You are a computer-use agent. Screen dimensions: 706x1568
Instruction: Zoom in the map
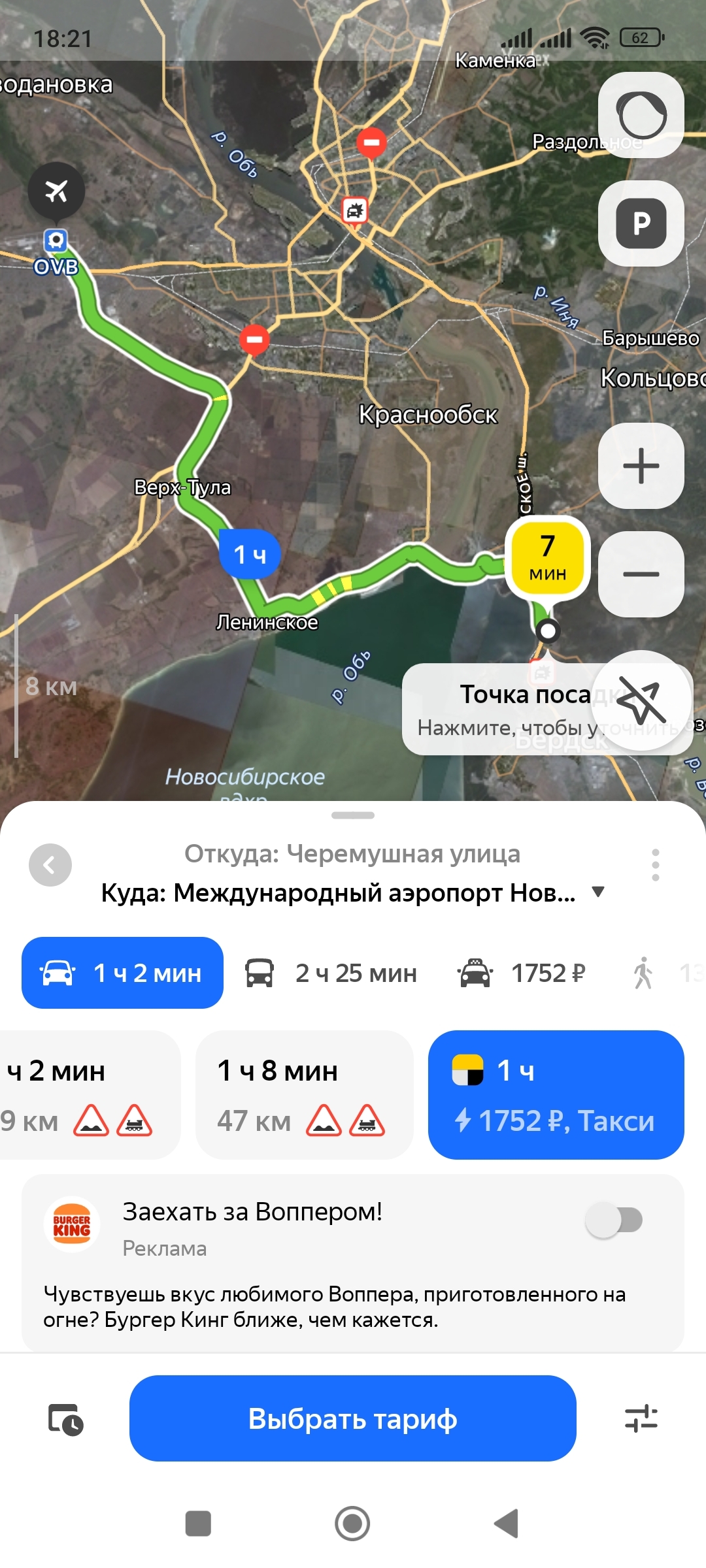[x=641, y=466]
